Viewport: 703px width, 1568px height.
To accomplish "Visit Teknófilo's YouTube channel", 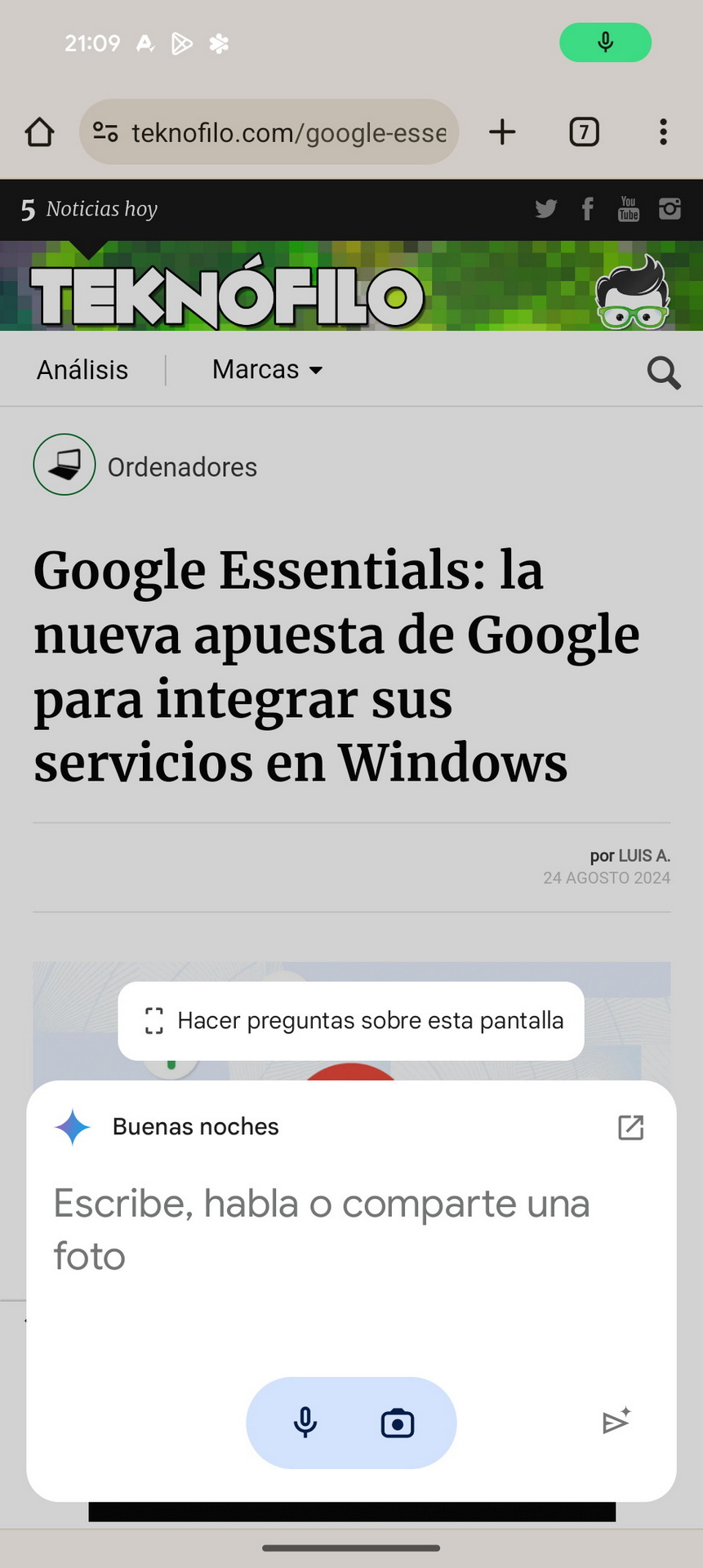I will click(628, 209).
